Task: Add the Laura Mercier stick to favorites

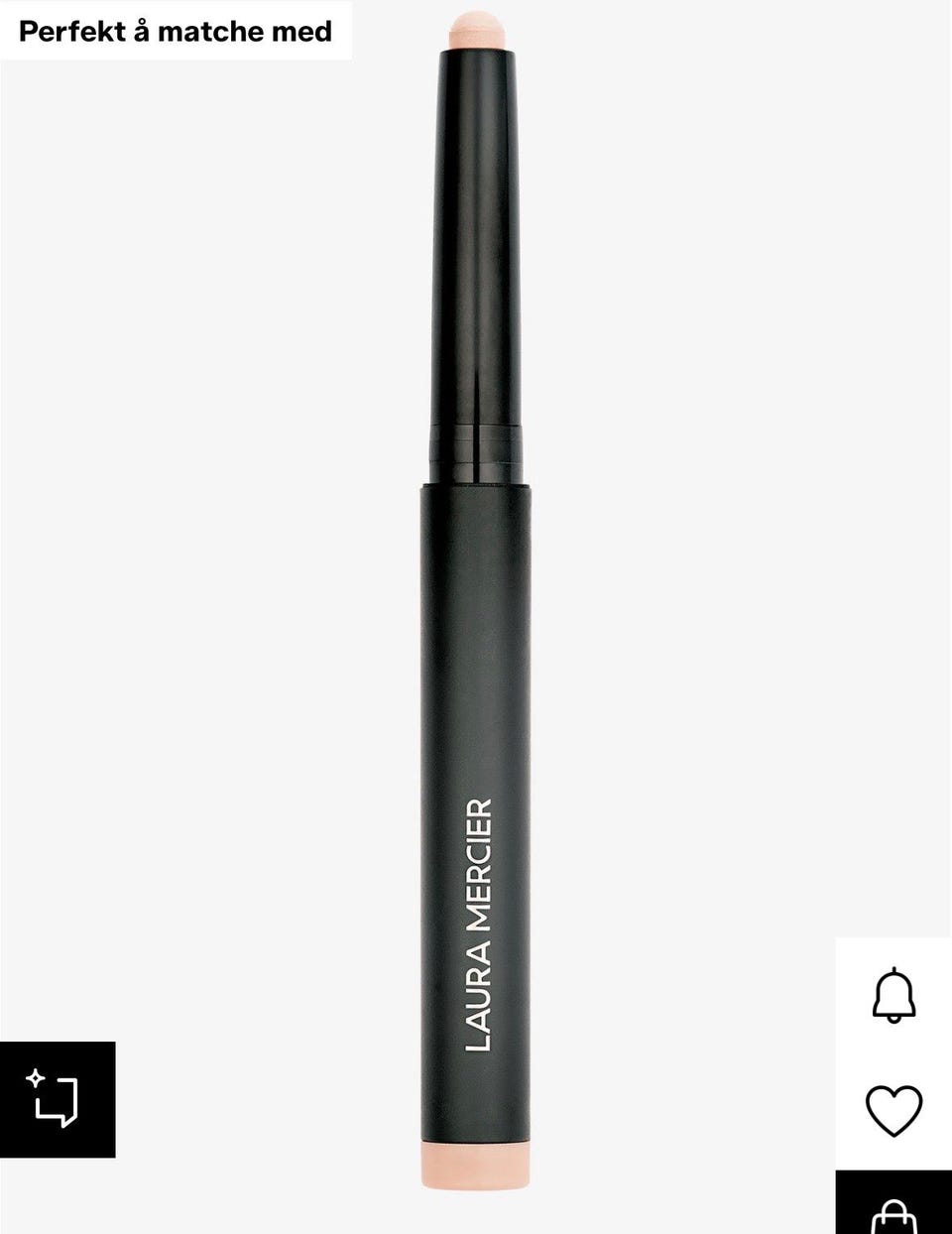Action: click(893, 1109)
